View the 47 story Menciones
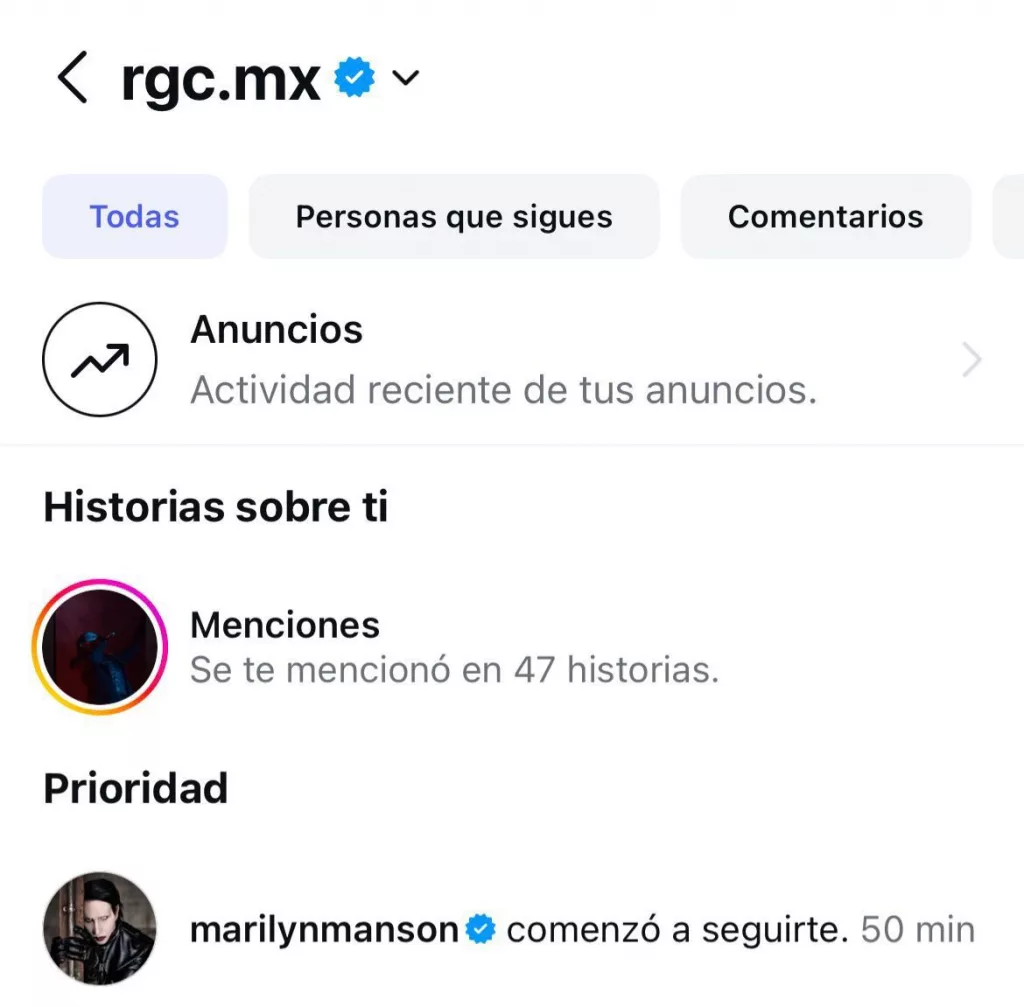This screenshot has height=1007, width=1024. (454, 647)
